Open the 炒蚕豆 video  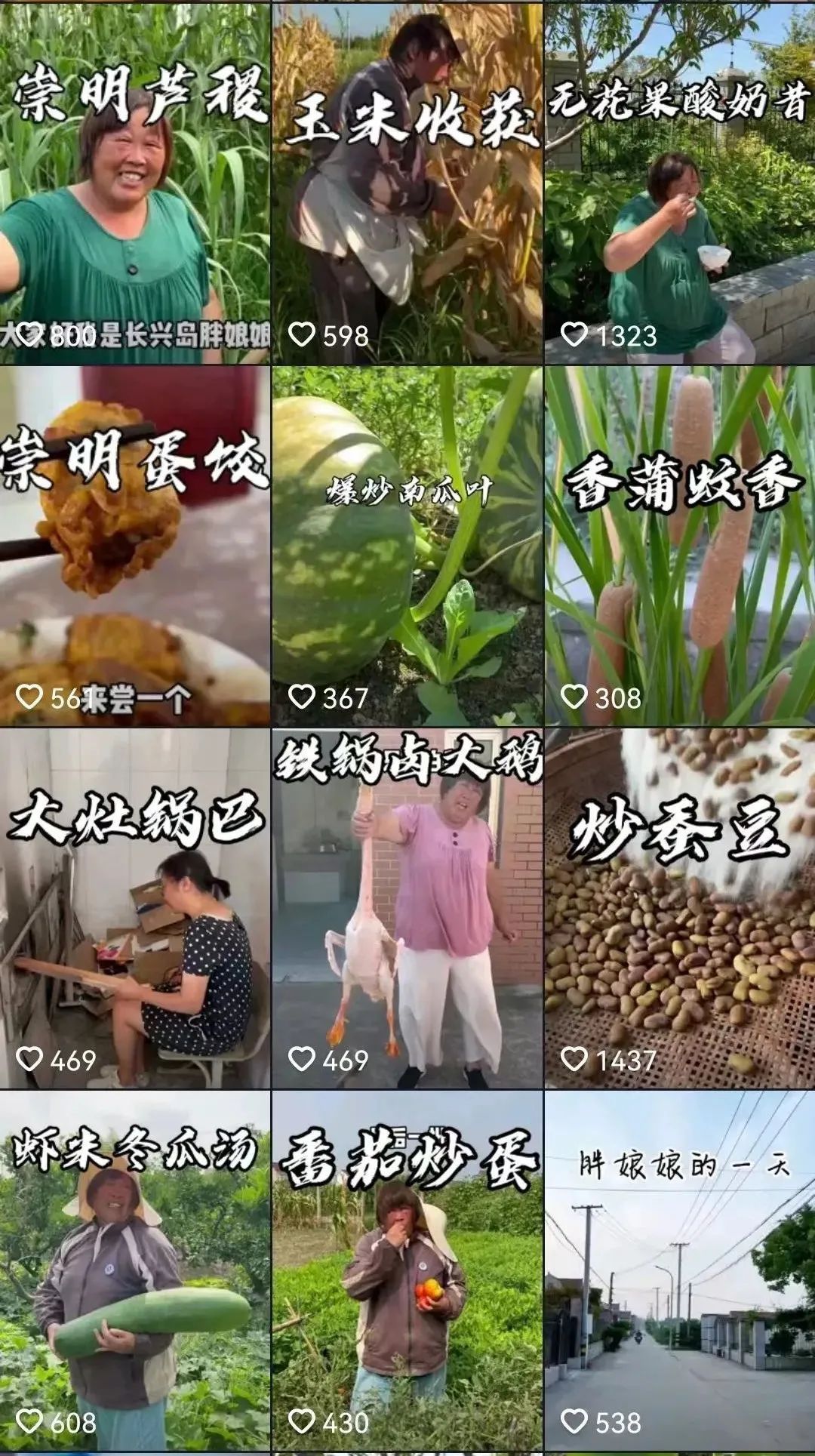tap(679, 909)
